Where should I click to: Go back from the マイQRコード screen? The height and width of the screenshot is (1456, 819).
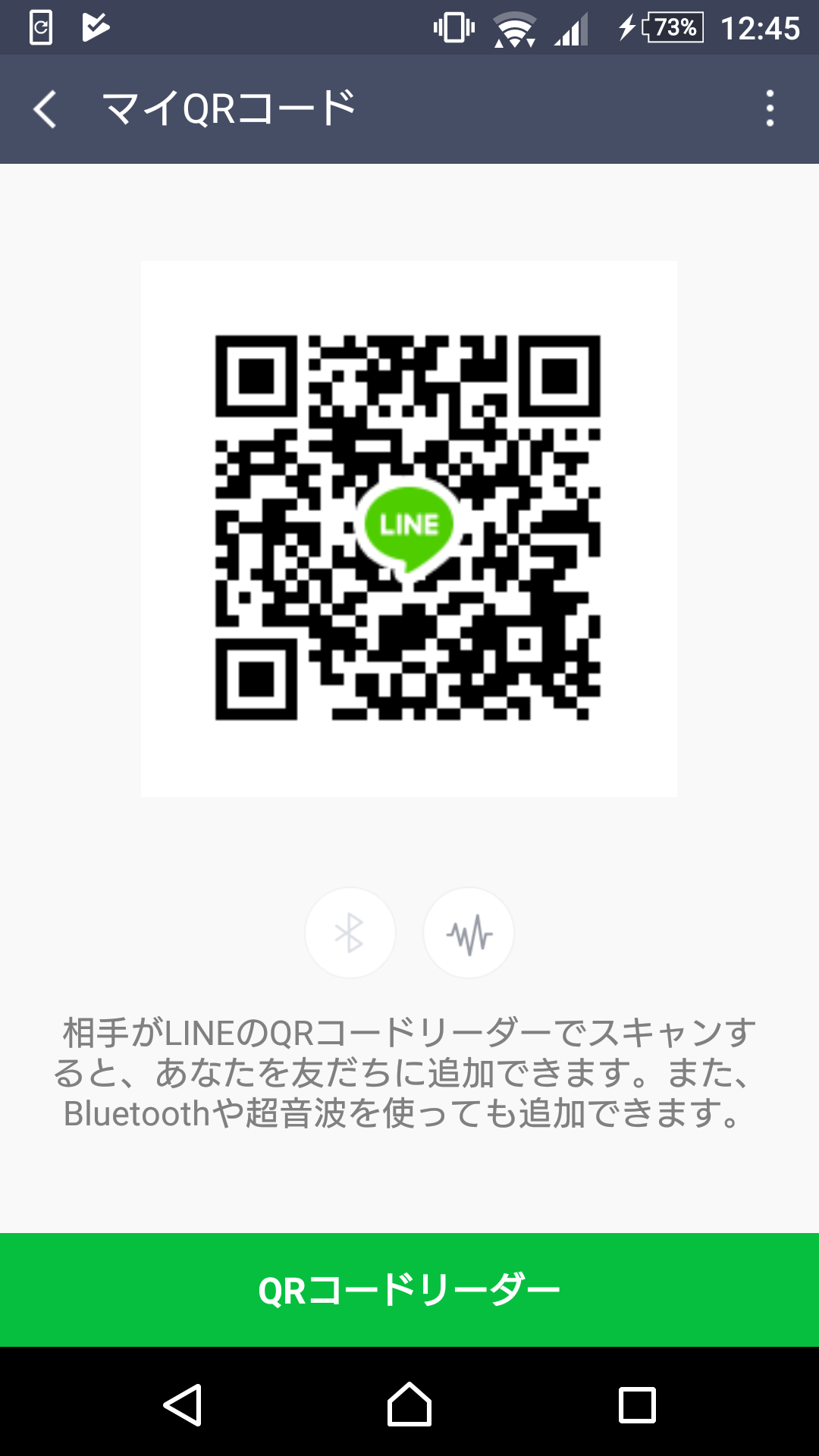point(45,109)
